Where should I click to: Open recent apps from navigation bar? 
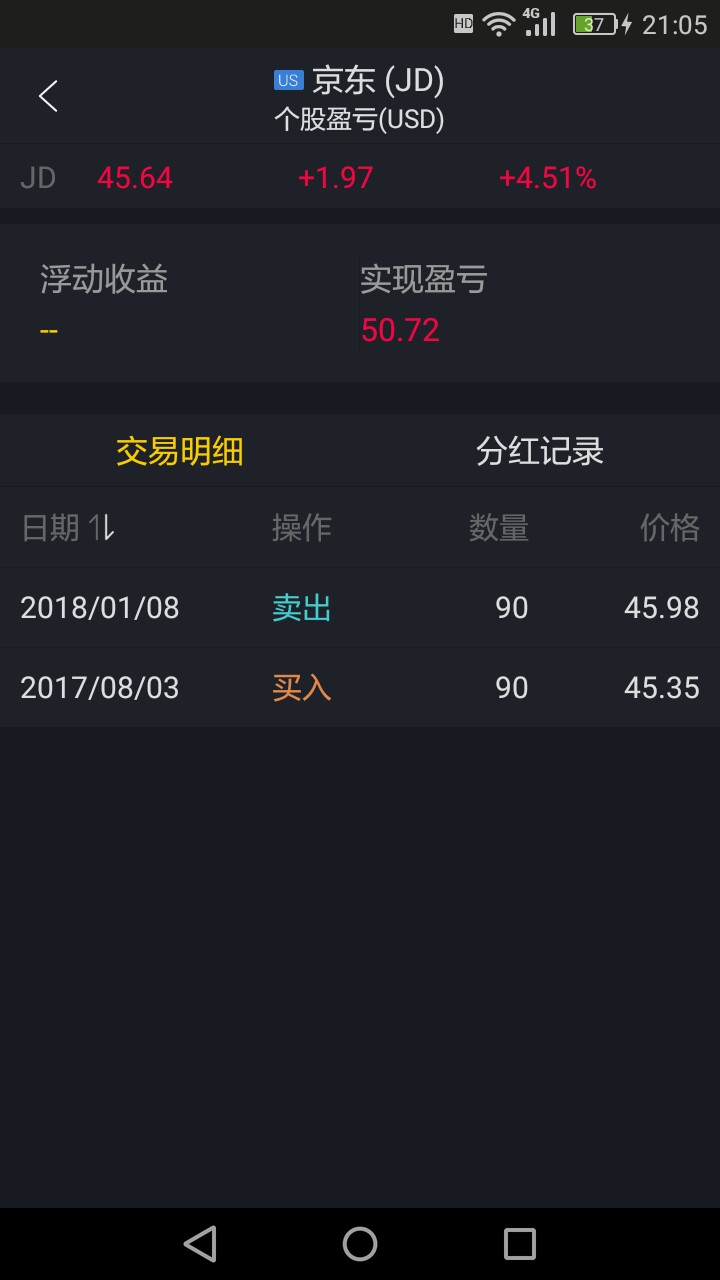click(519, 1244)
